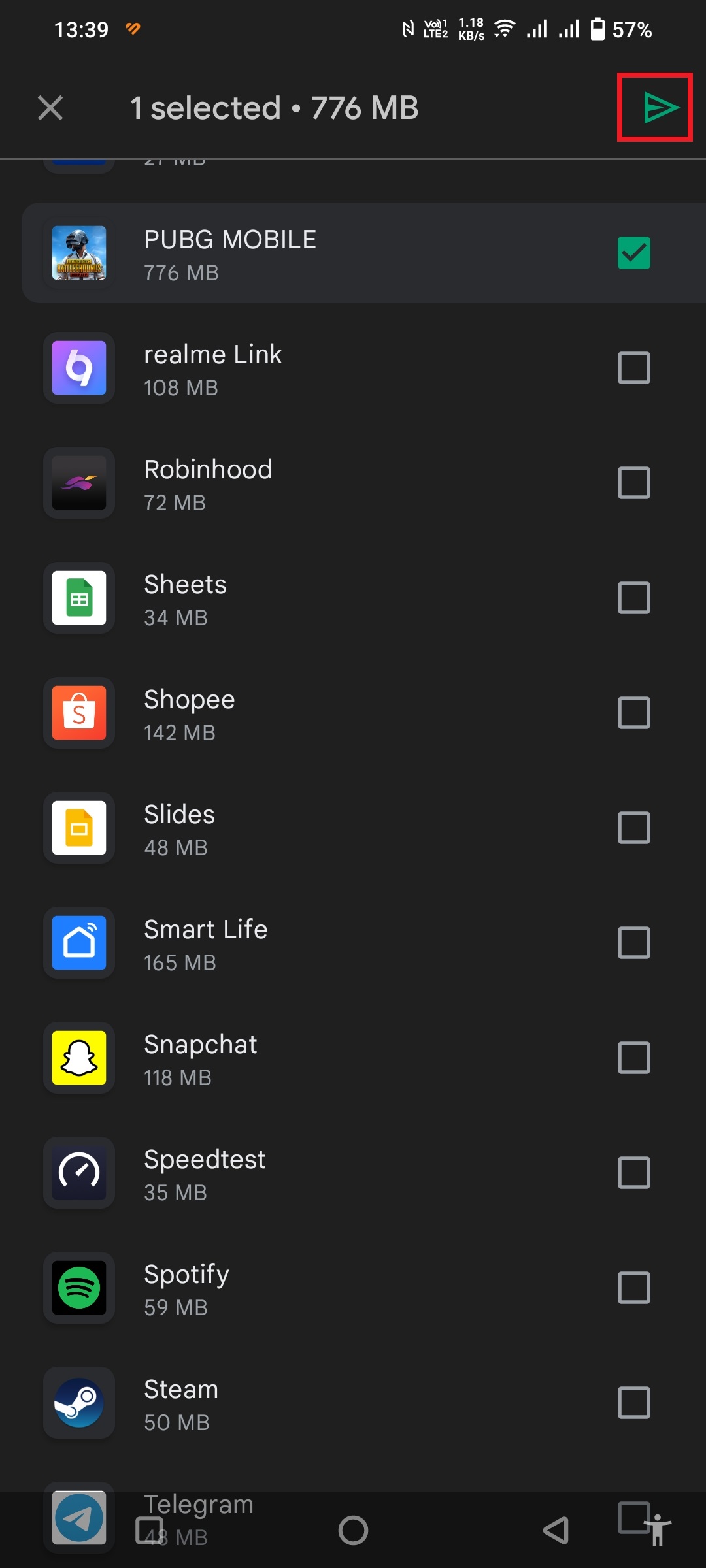706x1568 pixels.
Task: Tick the Steam checkbox
Action: 633,1403
